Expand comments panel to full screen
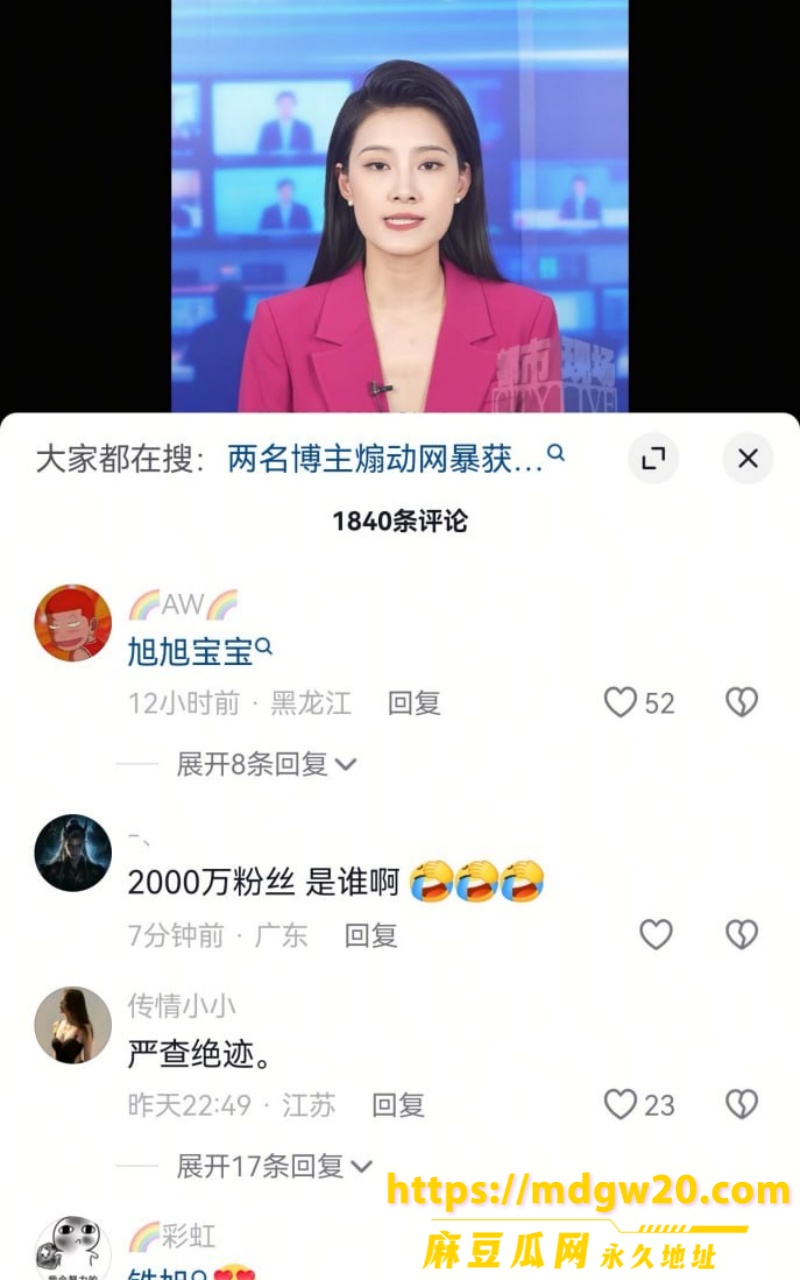Image resolution: width=800 pixels, height=1280 pixels. (653, 459)
